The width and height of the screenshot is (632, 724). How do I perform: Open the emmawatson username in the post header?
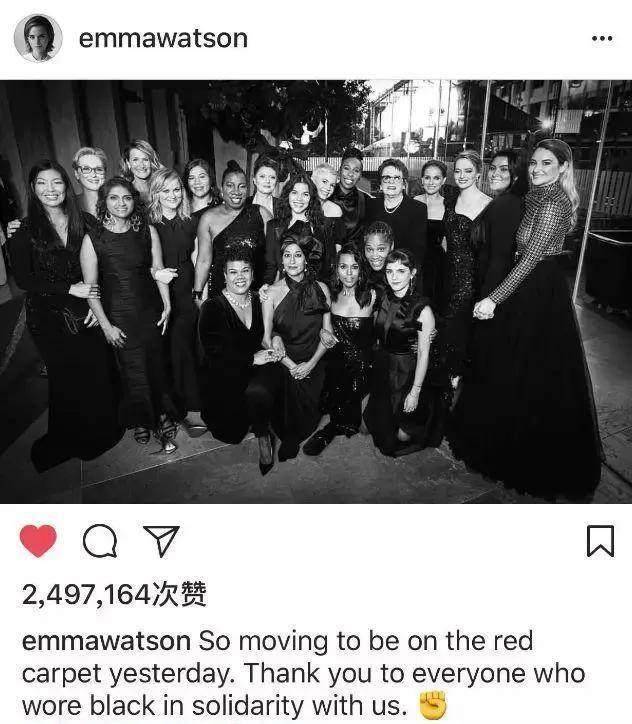[x=161, y=39]
